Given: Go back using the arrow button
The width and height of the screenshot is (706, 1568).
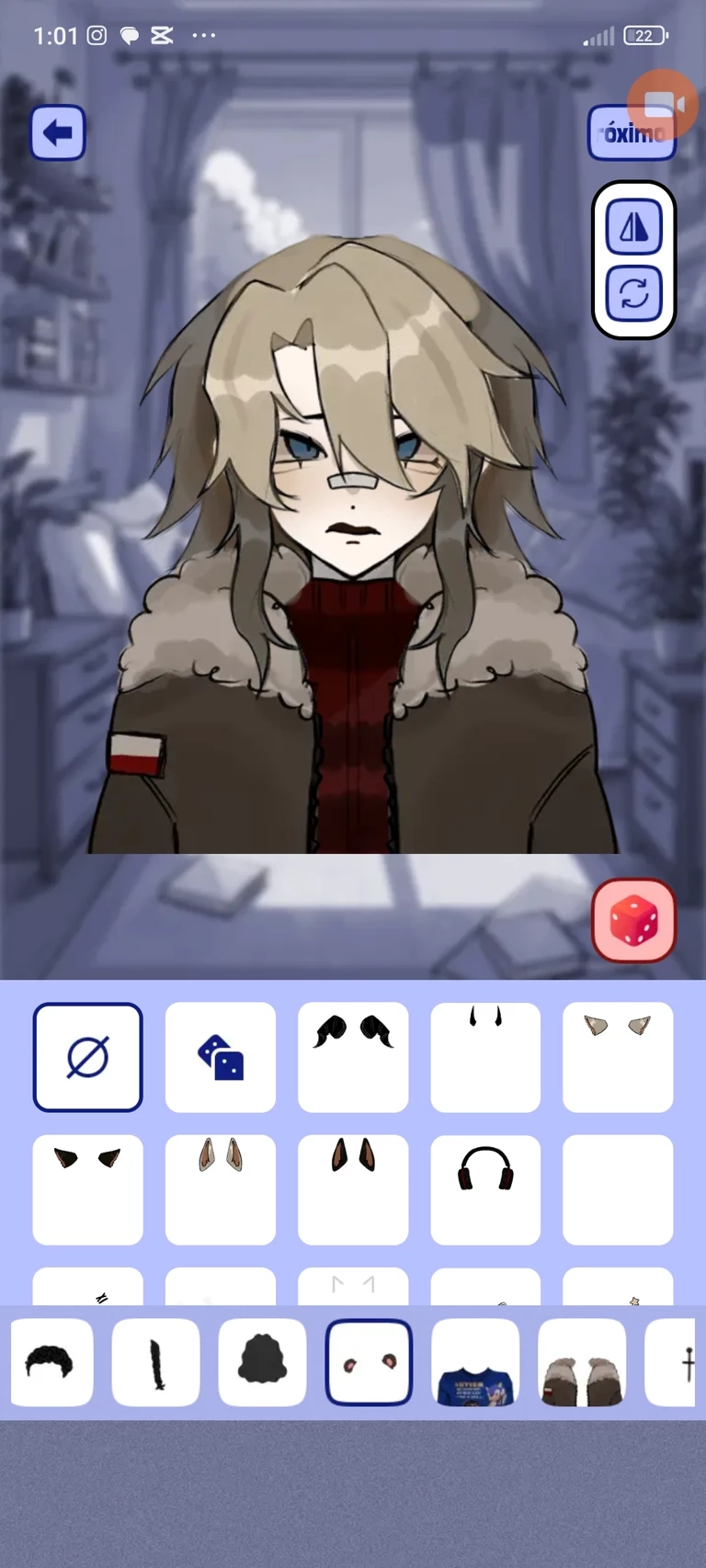Looking at the screenshot, I should (x=58, y=133).
